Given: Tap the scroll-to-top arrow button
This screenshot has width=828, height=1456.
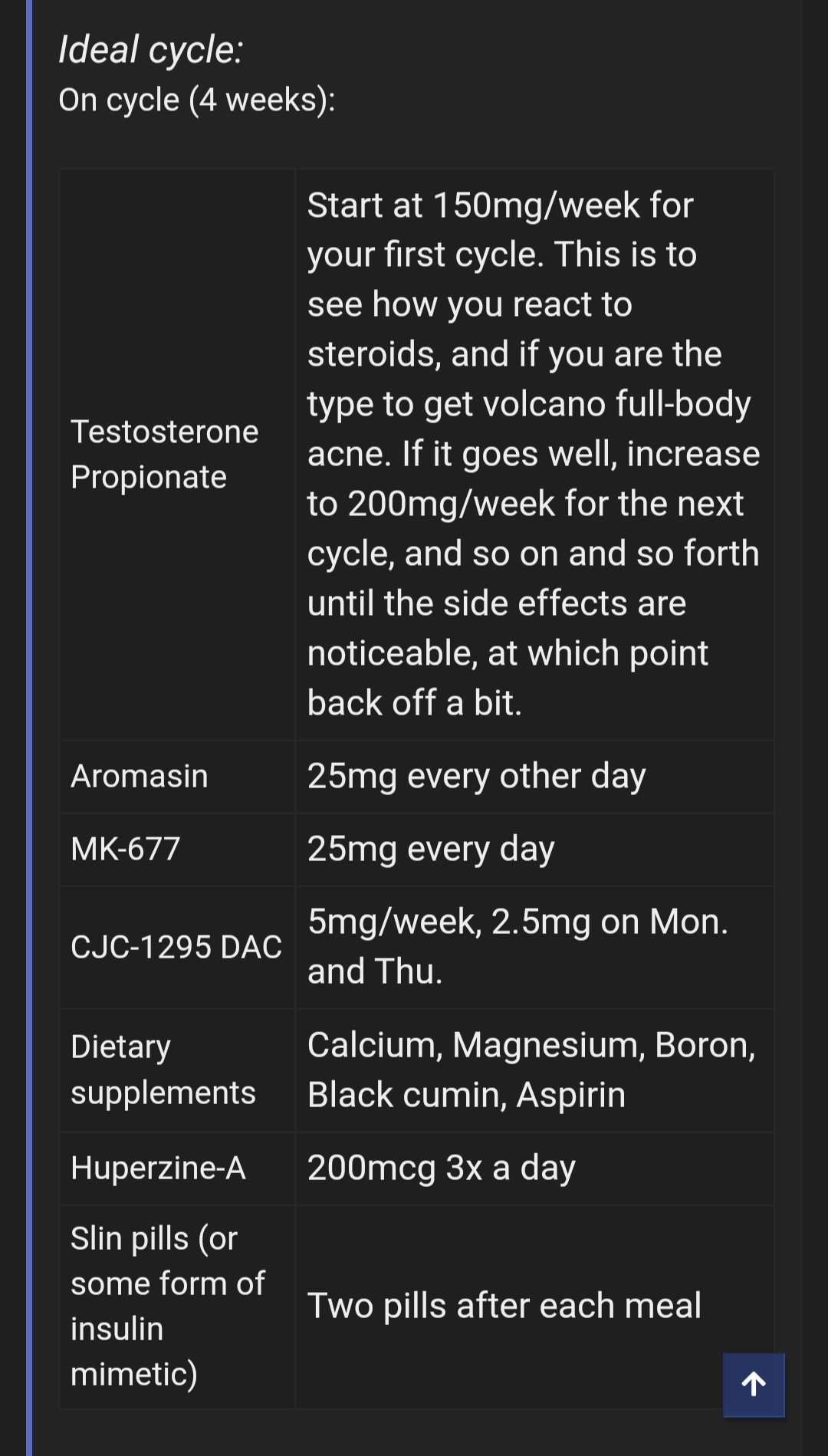Looking at the screenshot, I should 754,1385.
